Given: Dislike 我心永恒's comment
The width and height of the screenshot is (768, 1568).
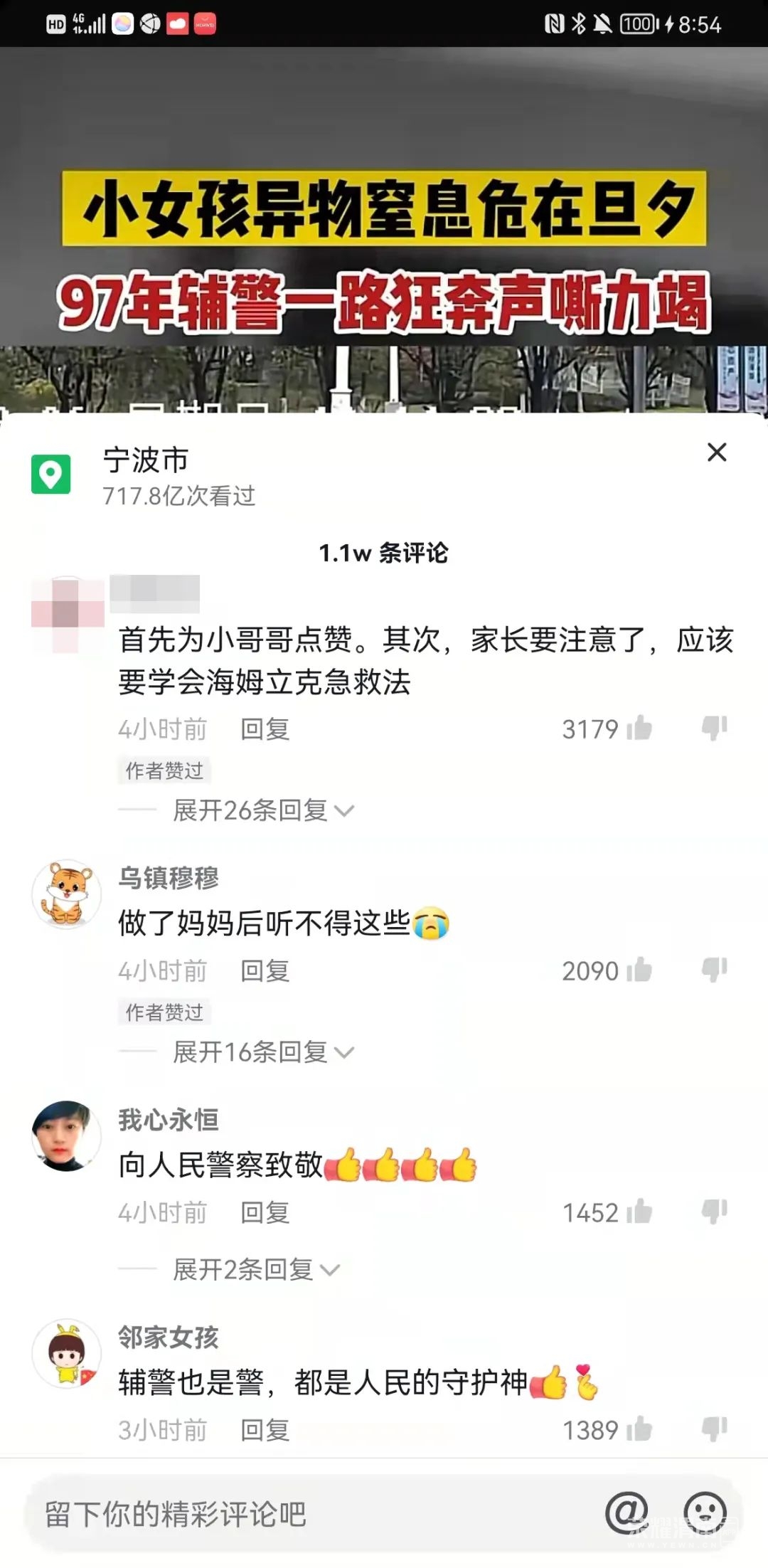Looking at the screenshot, I should (x=714, y=1212).
